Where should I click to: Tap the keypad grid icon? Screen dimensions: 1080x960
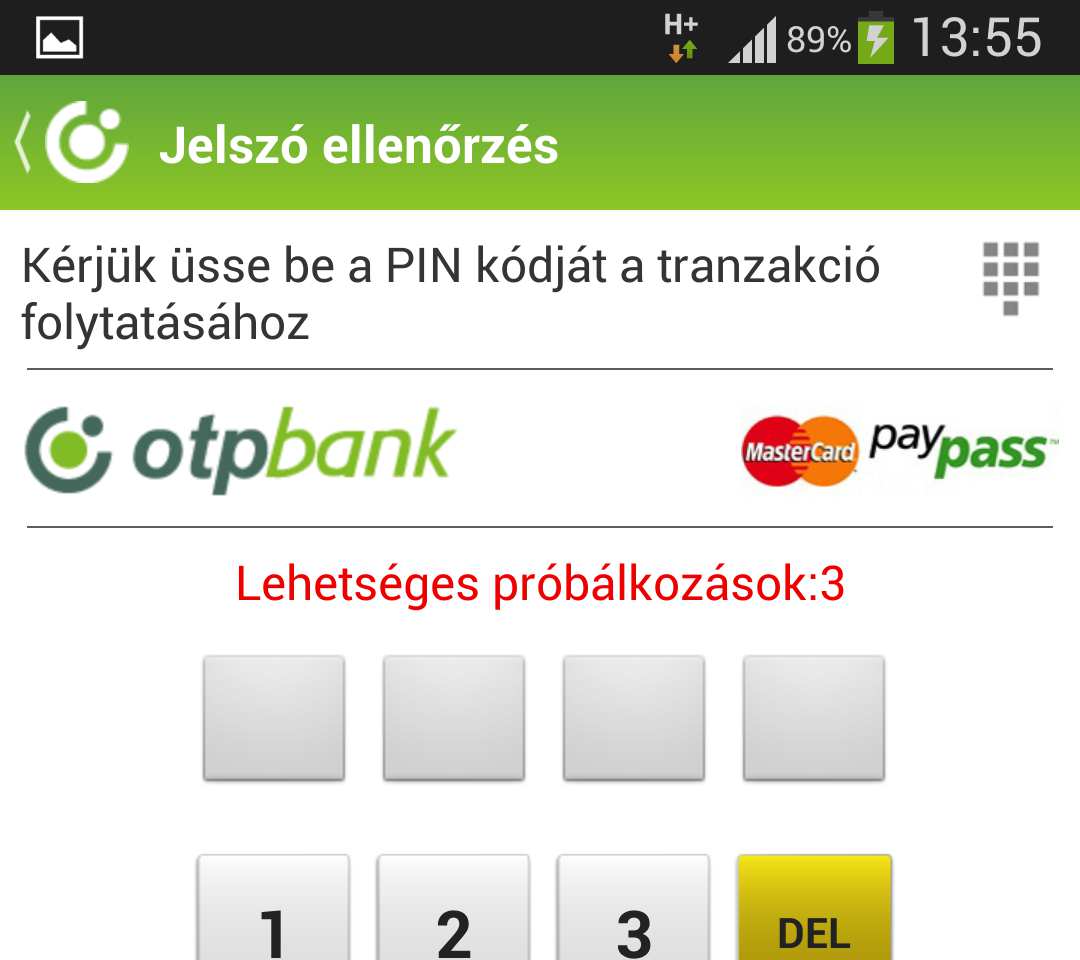[x=1010, y=278]
